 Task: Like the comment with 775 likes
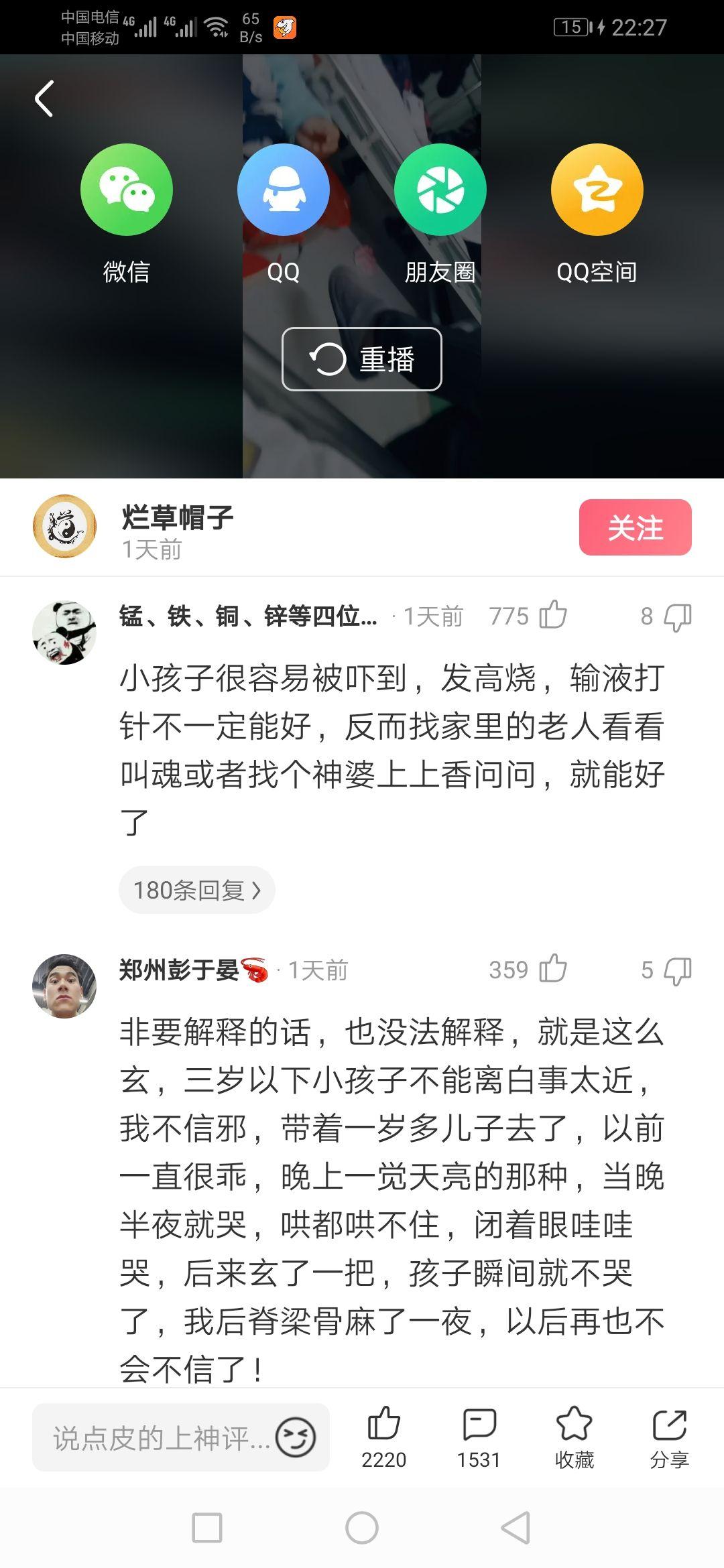pyautogui.click(x=552, y=615)
